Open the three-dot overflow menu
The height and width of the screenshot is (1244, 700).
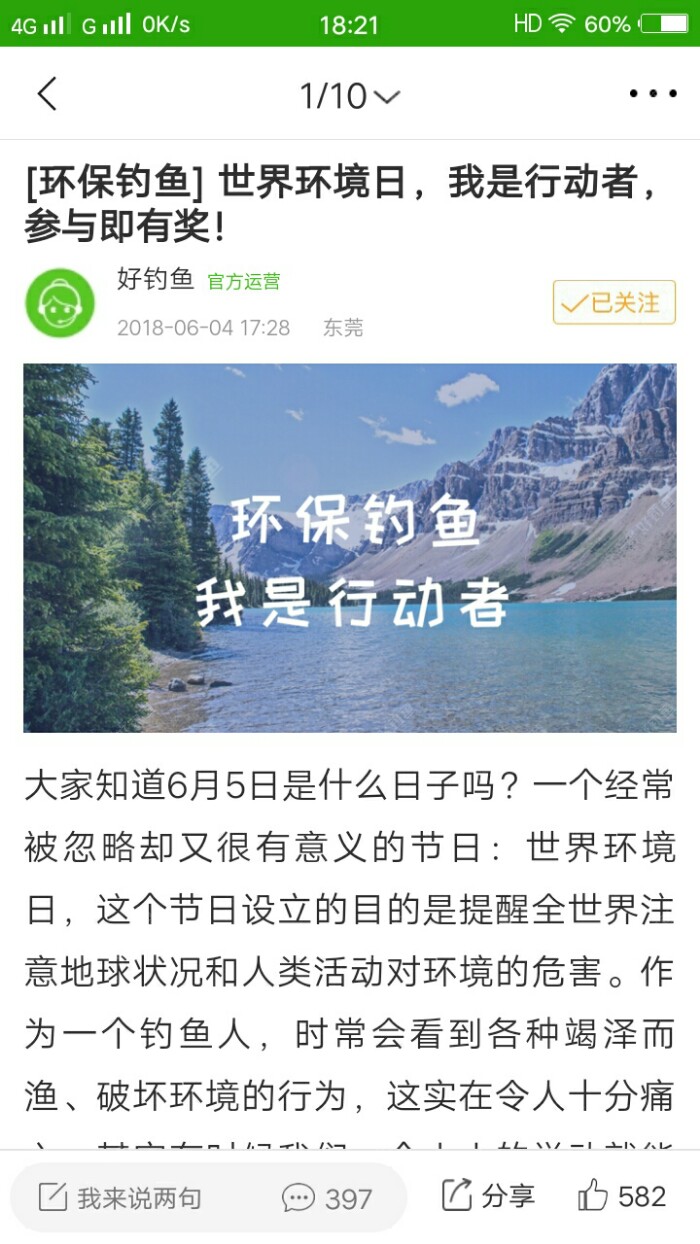(652, 94)
